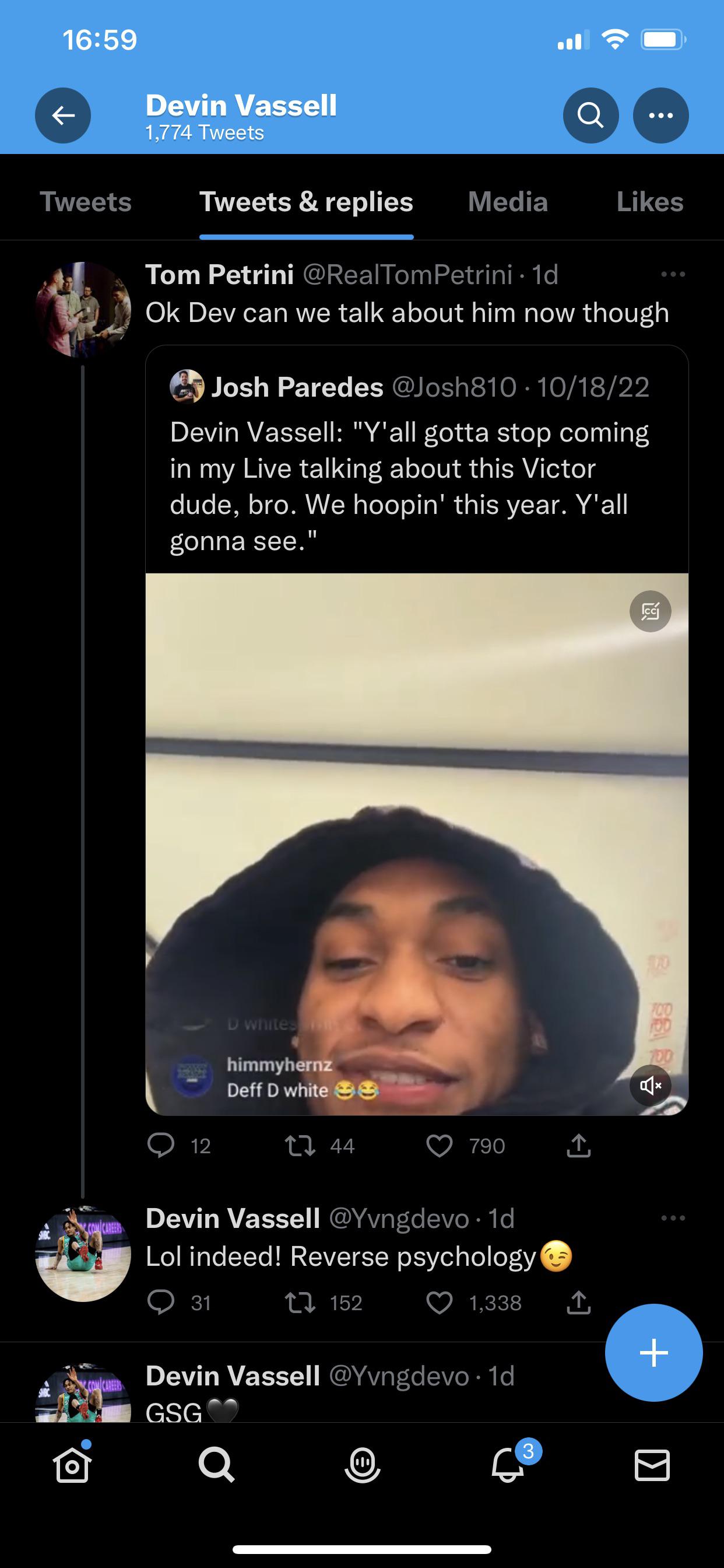The image size is (724, 1568).
Task: Open Tom Petrini's profile picture
Action: 83,309
